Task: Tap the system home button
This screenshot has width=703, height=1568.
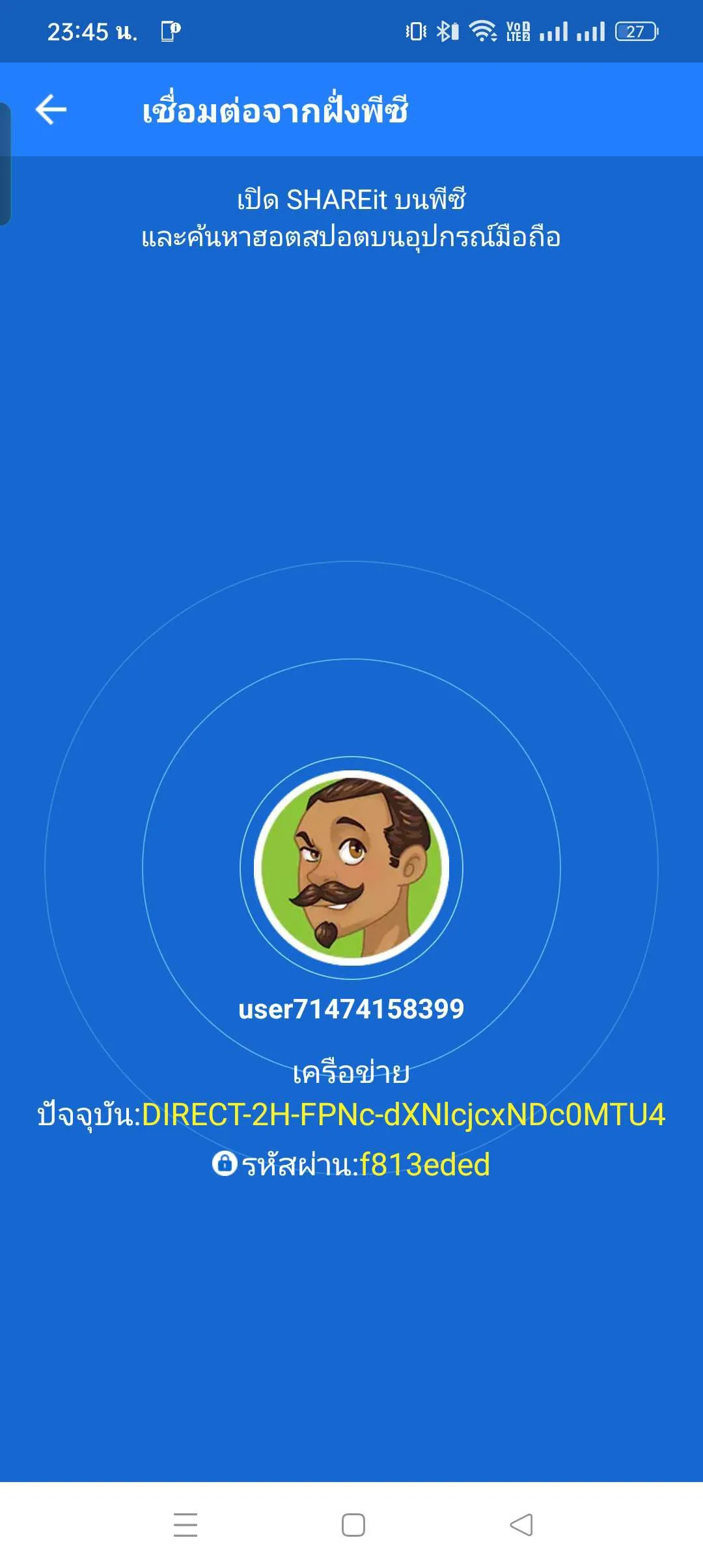Action: 353,1524
